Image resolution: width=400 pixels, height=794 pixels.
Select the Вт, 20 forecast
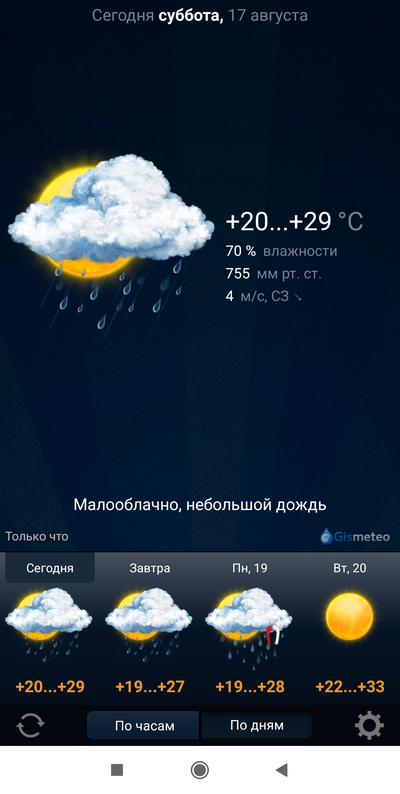click(349, 628)
